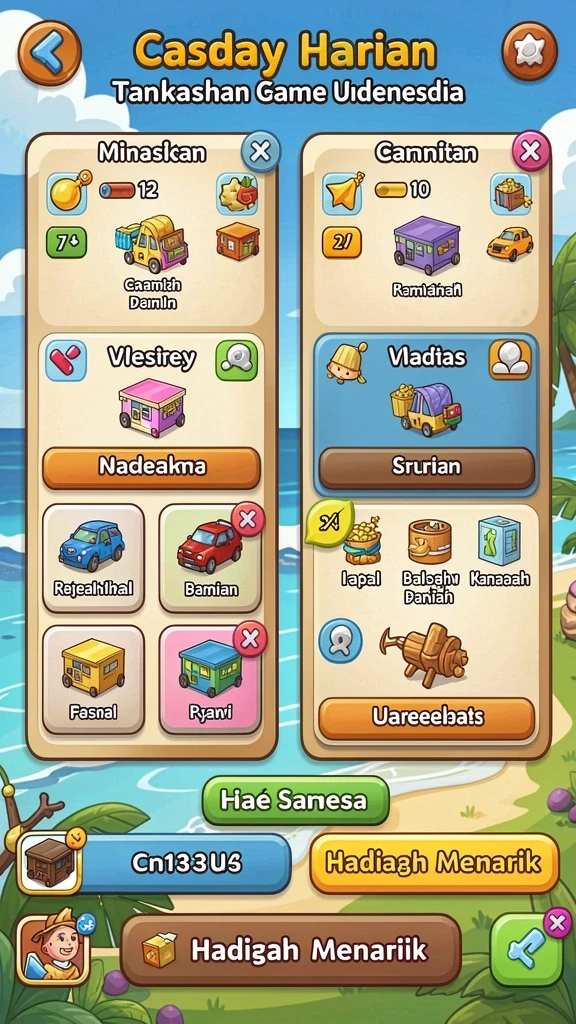Tap the magnifier icon beside Vlesirey
This screenshot has height=1024, width=576.
[236, 360]
